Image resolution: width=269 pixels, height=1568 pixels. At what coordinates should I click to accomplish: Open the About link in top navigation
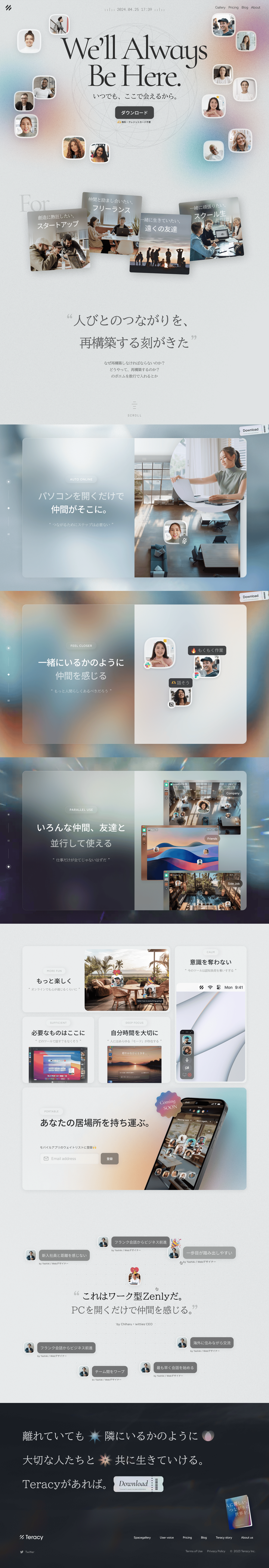(256, 7)
